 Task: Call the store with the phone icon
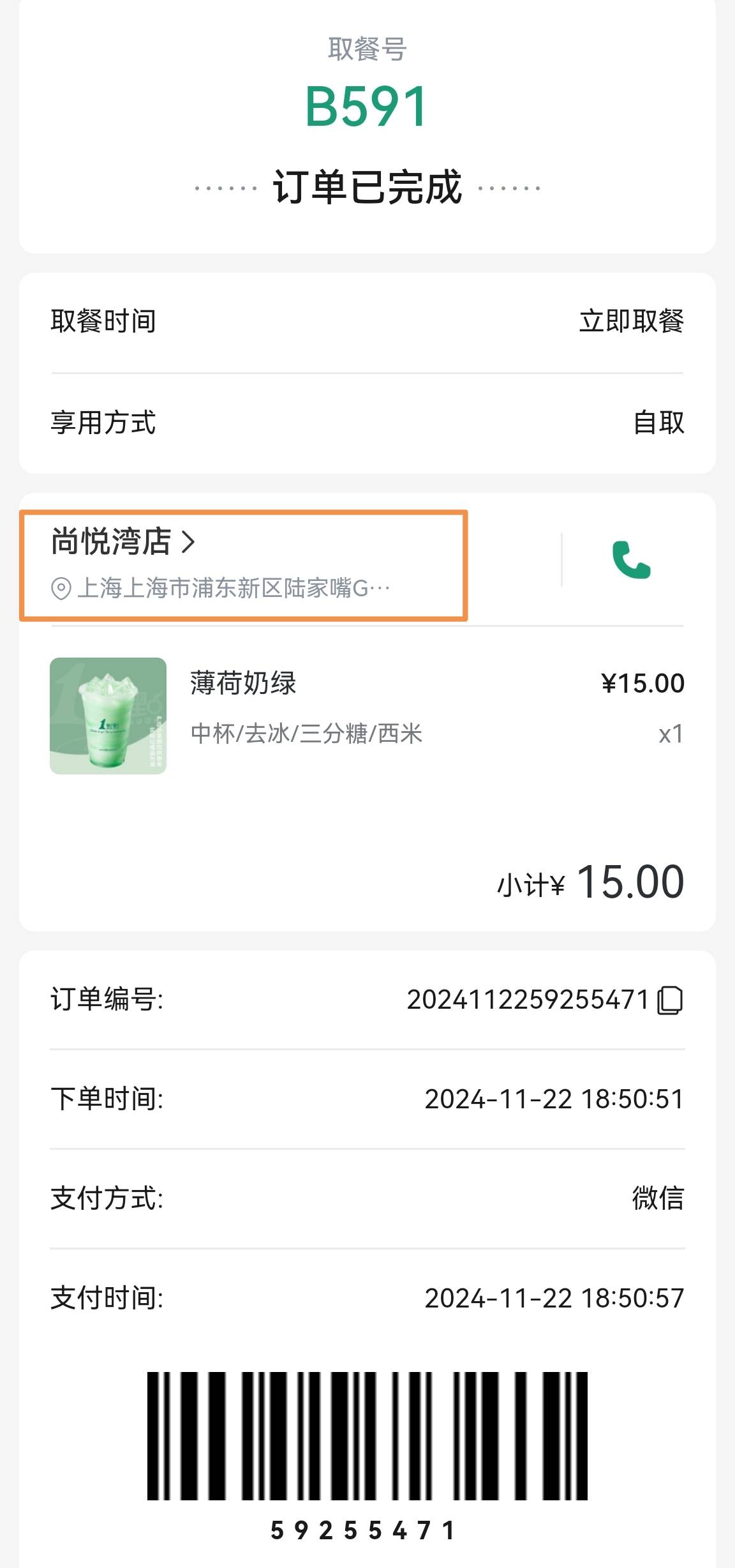[x=631, y=560]
